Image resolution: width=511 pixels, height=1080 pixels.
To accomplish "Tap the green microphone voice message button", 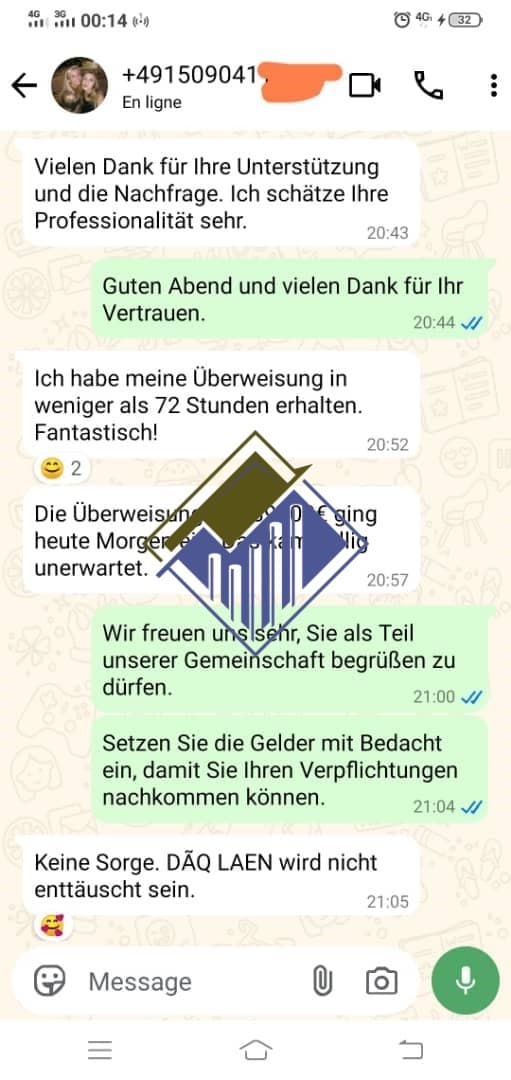I will 466,980.
